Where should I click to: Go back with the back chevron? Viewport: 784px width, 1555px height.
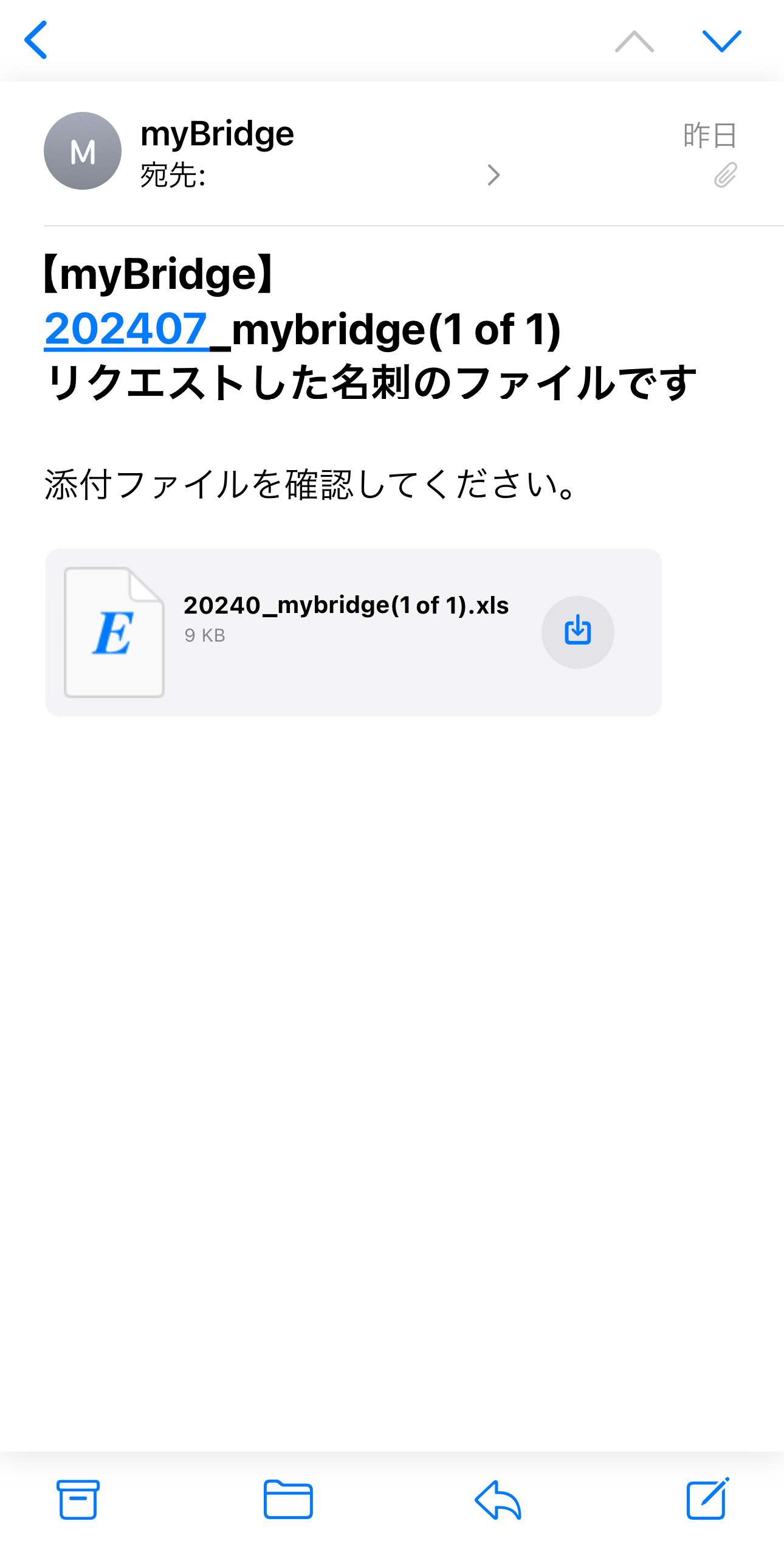(36, 41)
